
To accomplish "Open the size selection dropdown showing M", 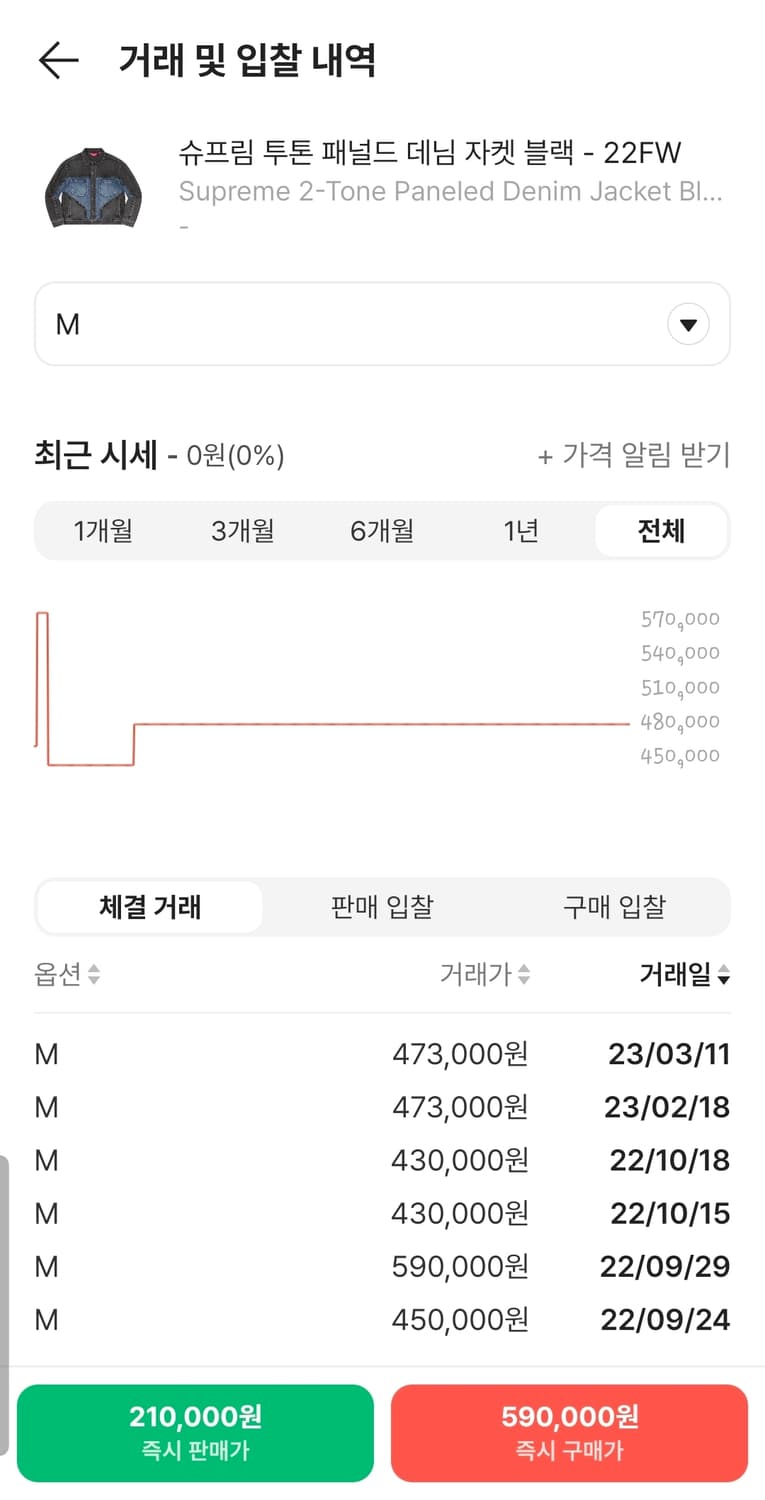I will (x=382, y=324).
